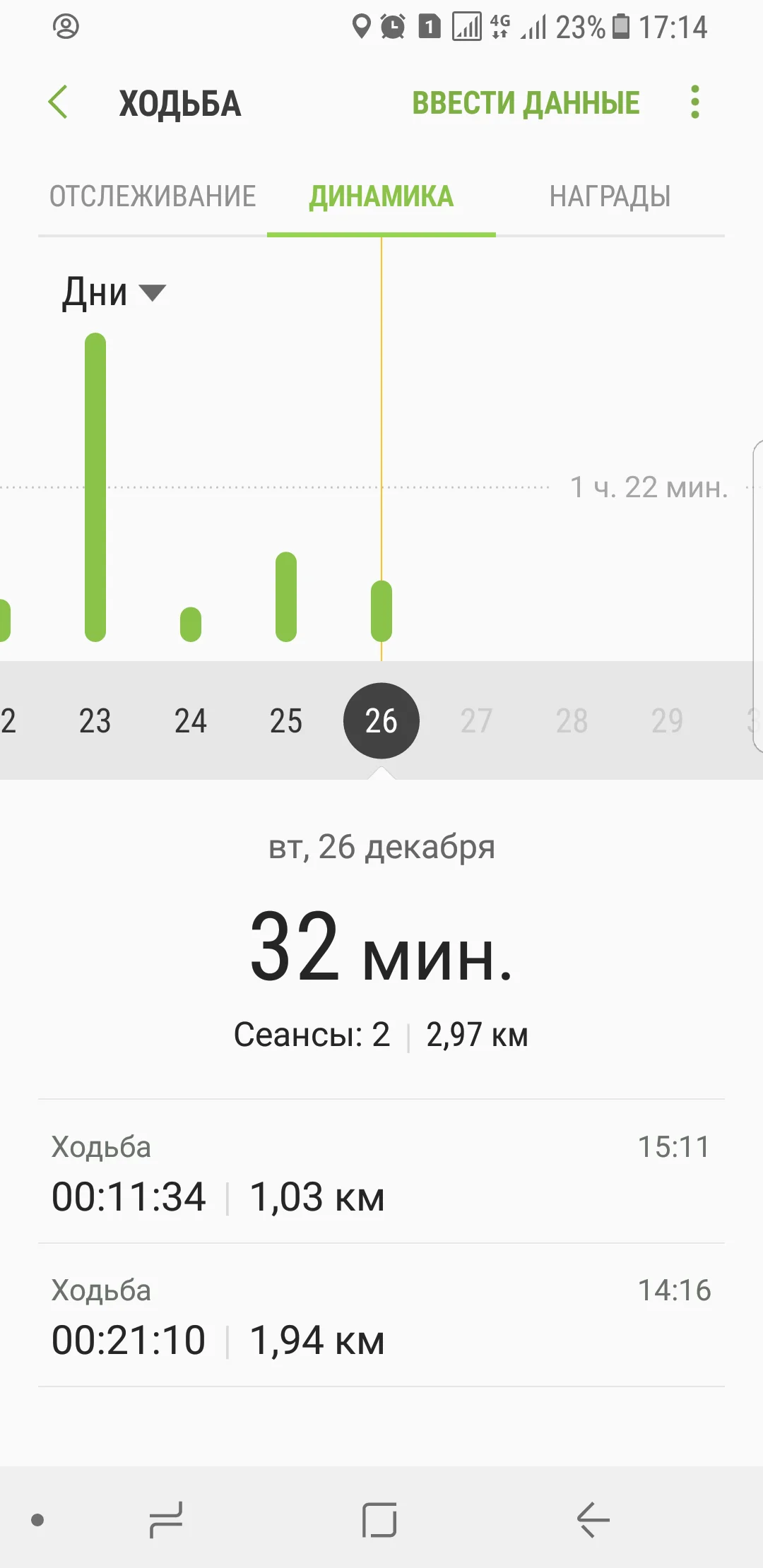Viewport: 763px width, 1568px height.
Task: Open recent apps from the navigation bar
Action: click(166, 1519)
